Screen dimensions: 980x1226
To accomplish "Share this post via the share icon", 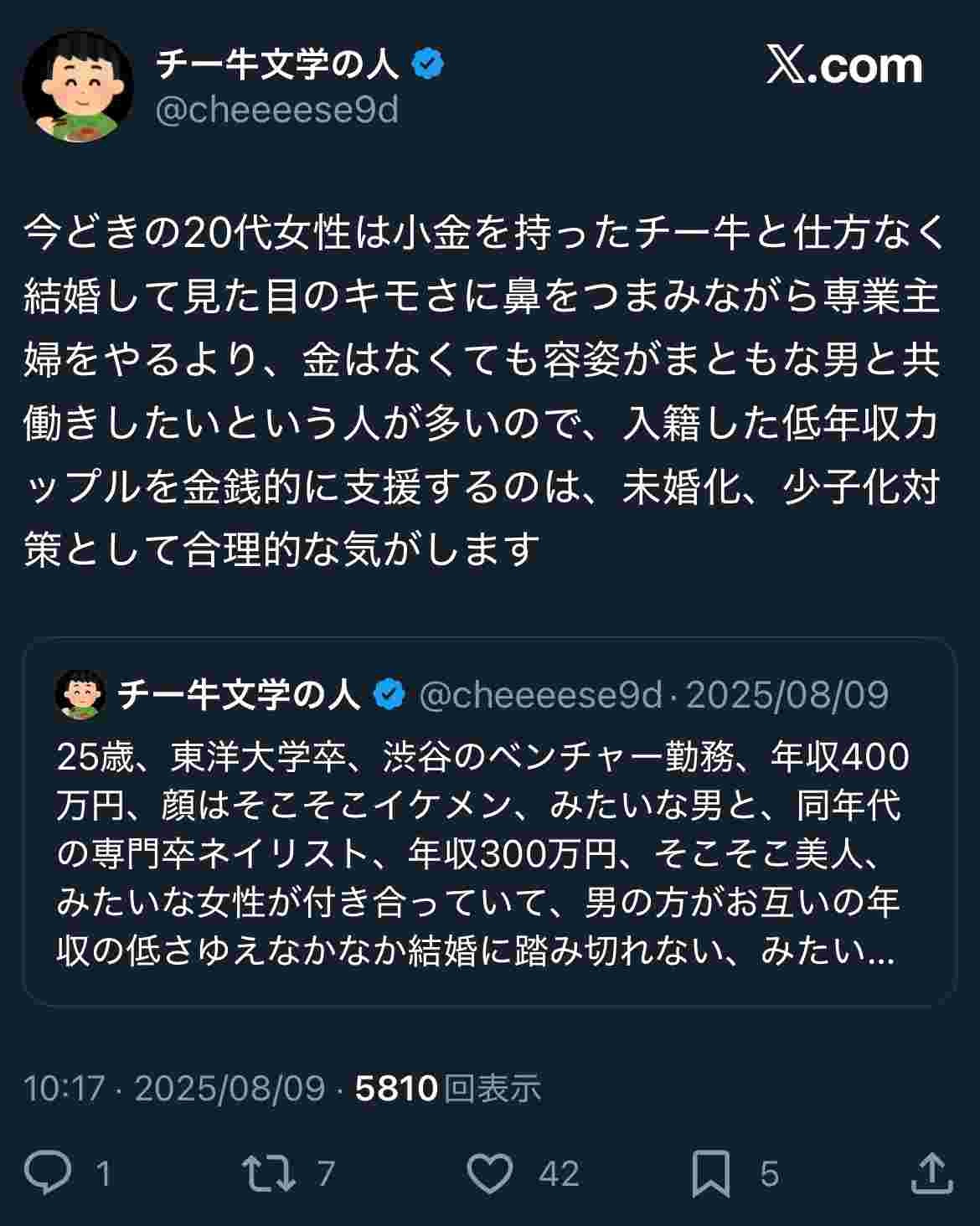I will point(931,1172).
